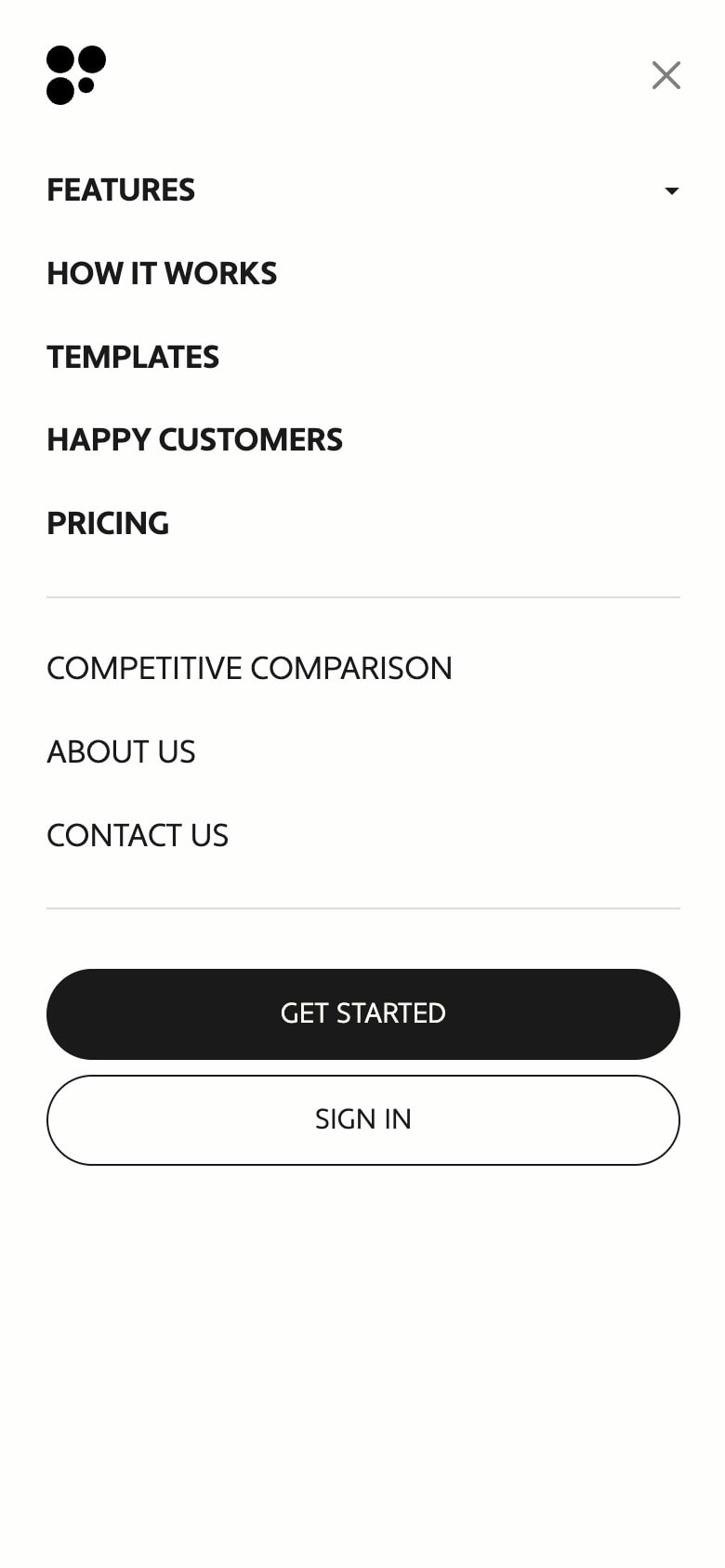This screenshot has height=1568, width=725.
Task: Select the dark GET STARTED pill button
Action: tap(362, 1013)
